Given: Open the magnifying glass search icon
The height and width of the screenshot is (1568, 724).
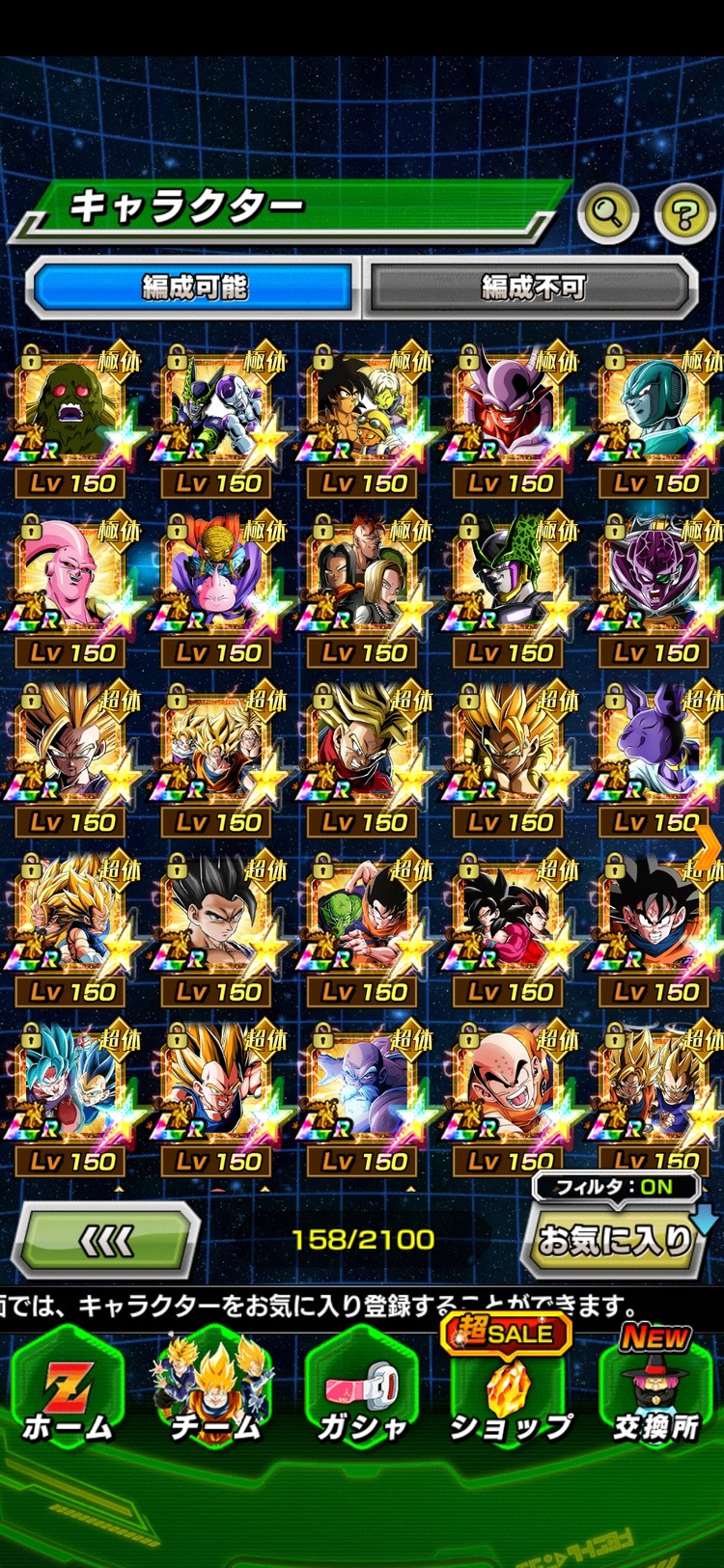Looking at the screenshot, I should click(607, 211).
